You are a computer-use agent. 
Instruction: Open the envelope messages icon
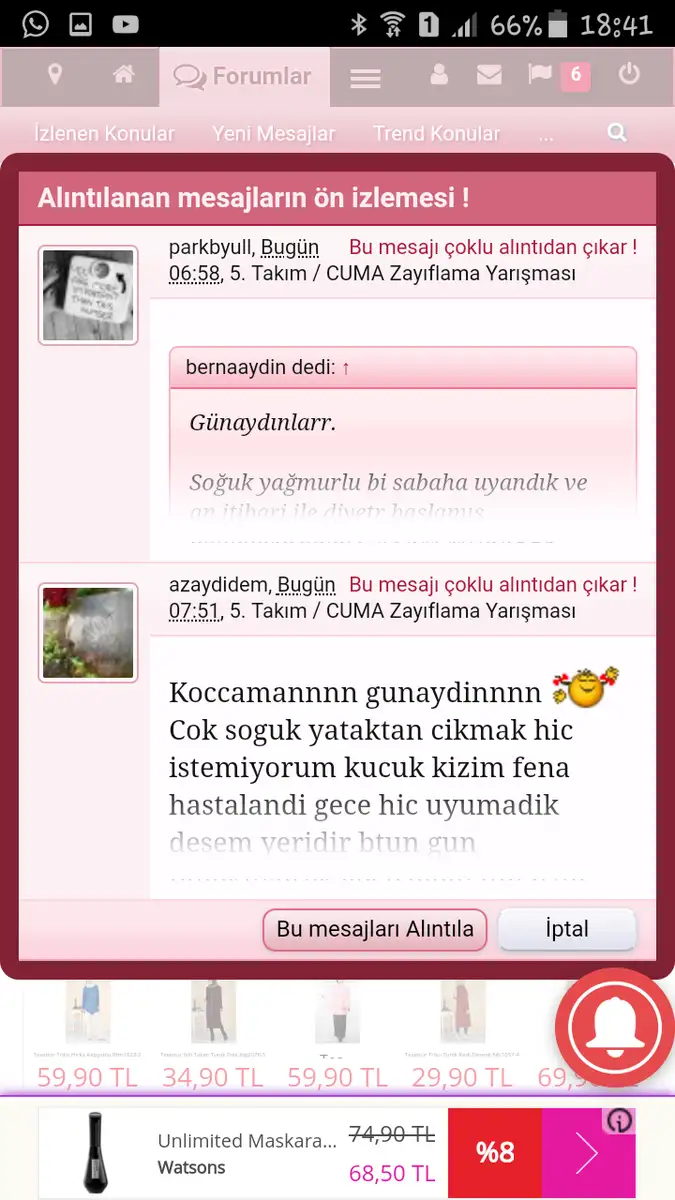488,75
